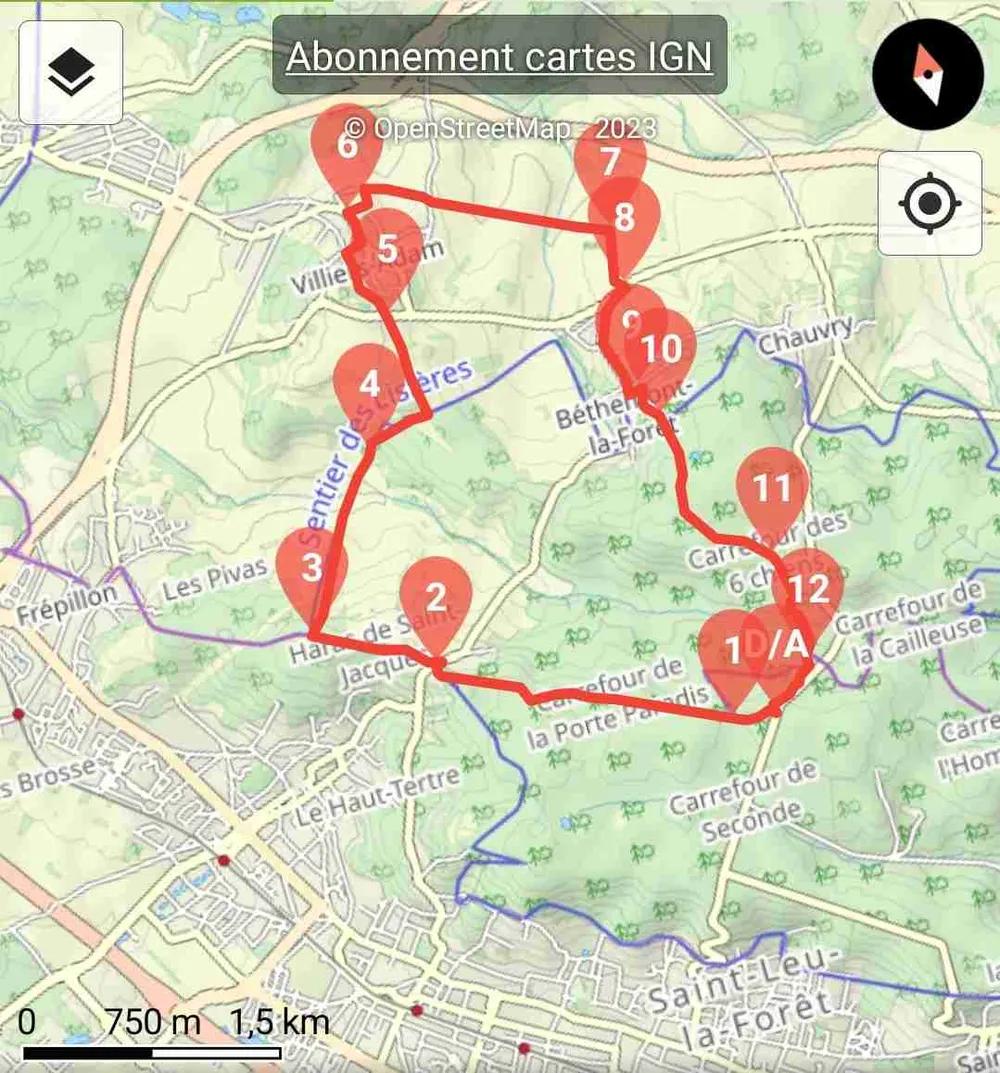Click waypoint 3 marker near Les Pivas

311,567
